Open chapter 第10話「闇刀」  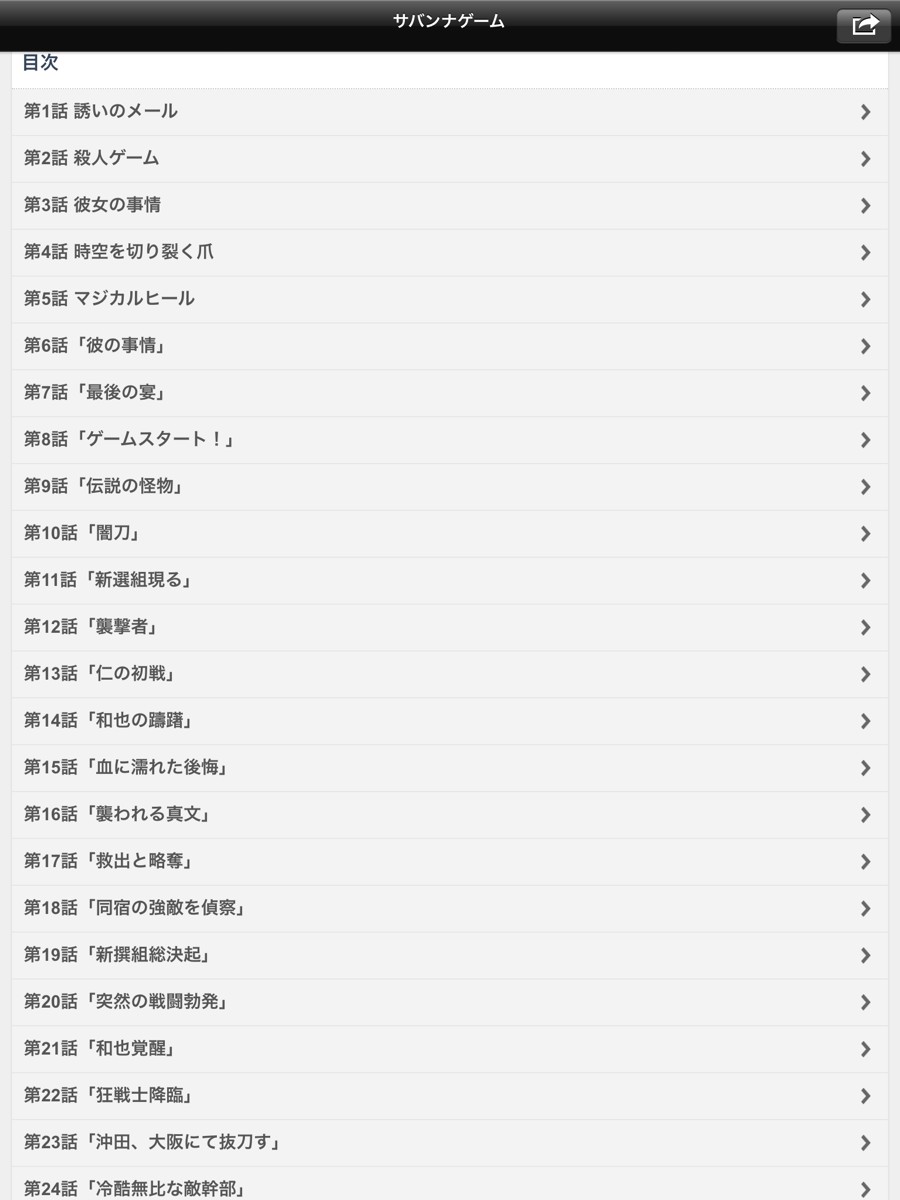coord(449,534)
